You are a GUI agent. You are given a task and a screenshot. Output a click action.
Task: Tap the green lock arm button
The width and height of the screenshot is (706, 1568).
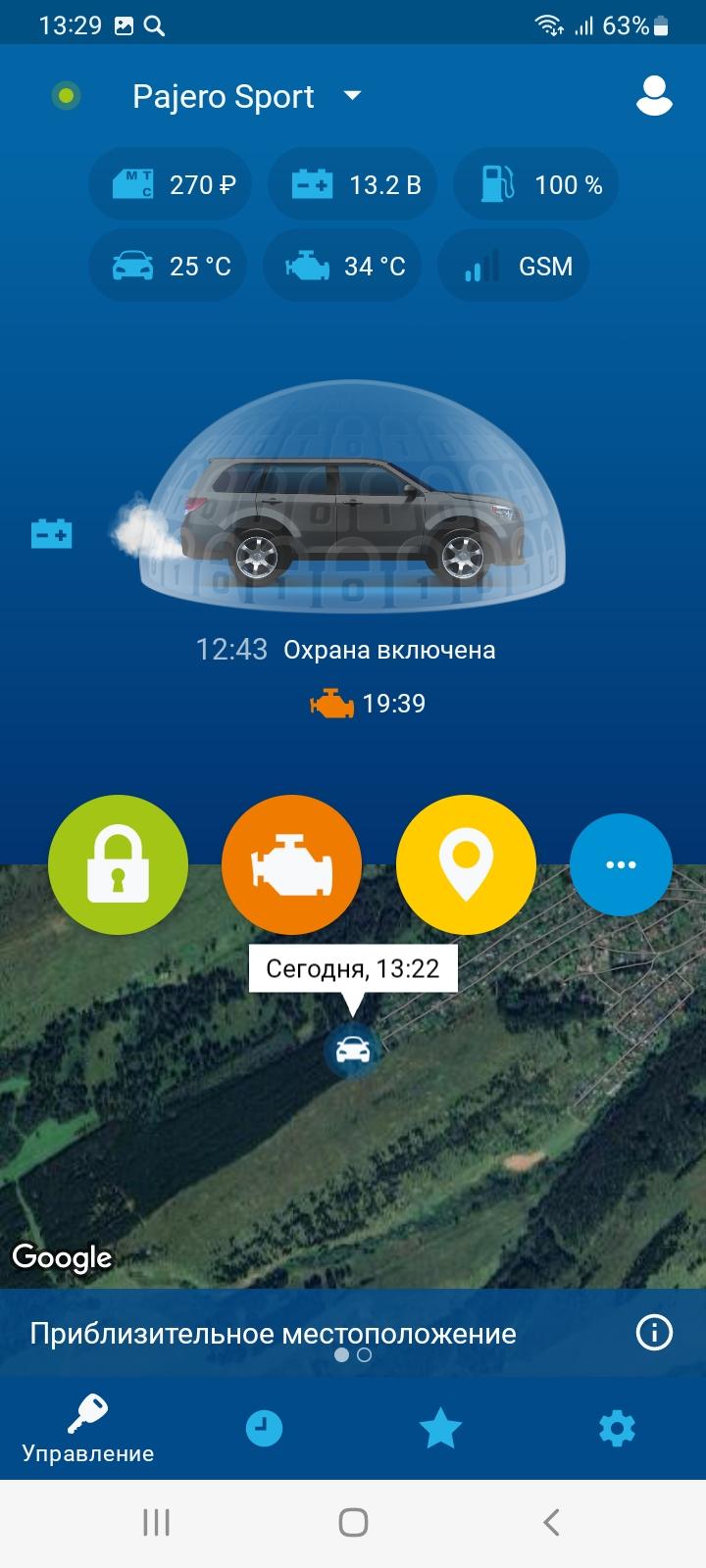(118, 864)
